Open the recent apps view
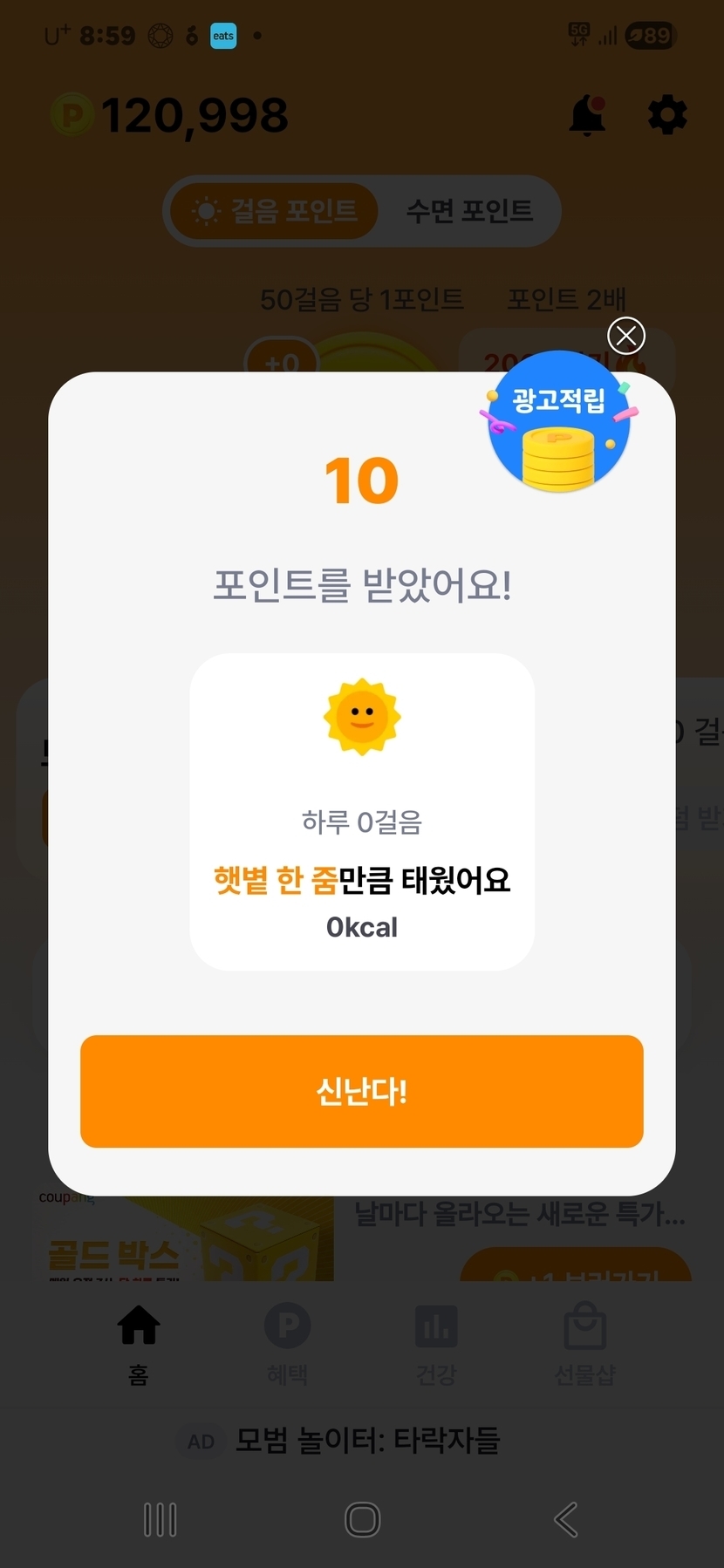Viewport: 724px width, 1568px height. [160, 1519]
